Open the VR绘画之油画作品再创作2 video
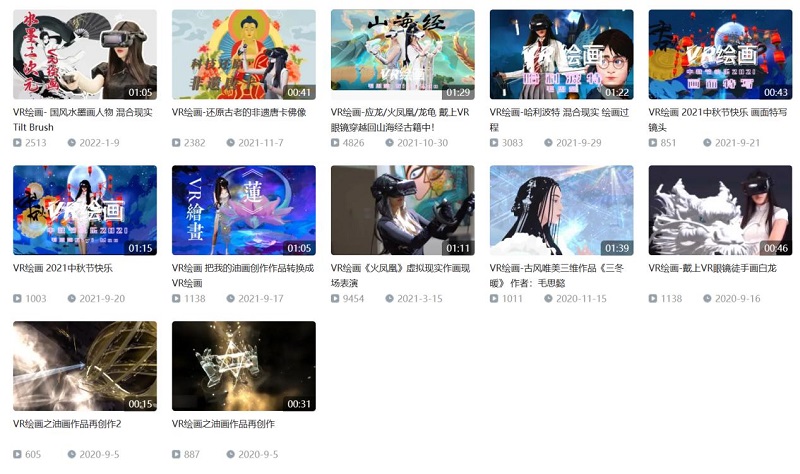The height and width of the screenshot is (474, 800). (x=85, y=366)
